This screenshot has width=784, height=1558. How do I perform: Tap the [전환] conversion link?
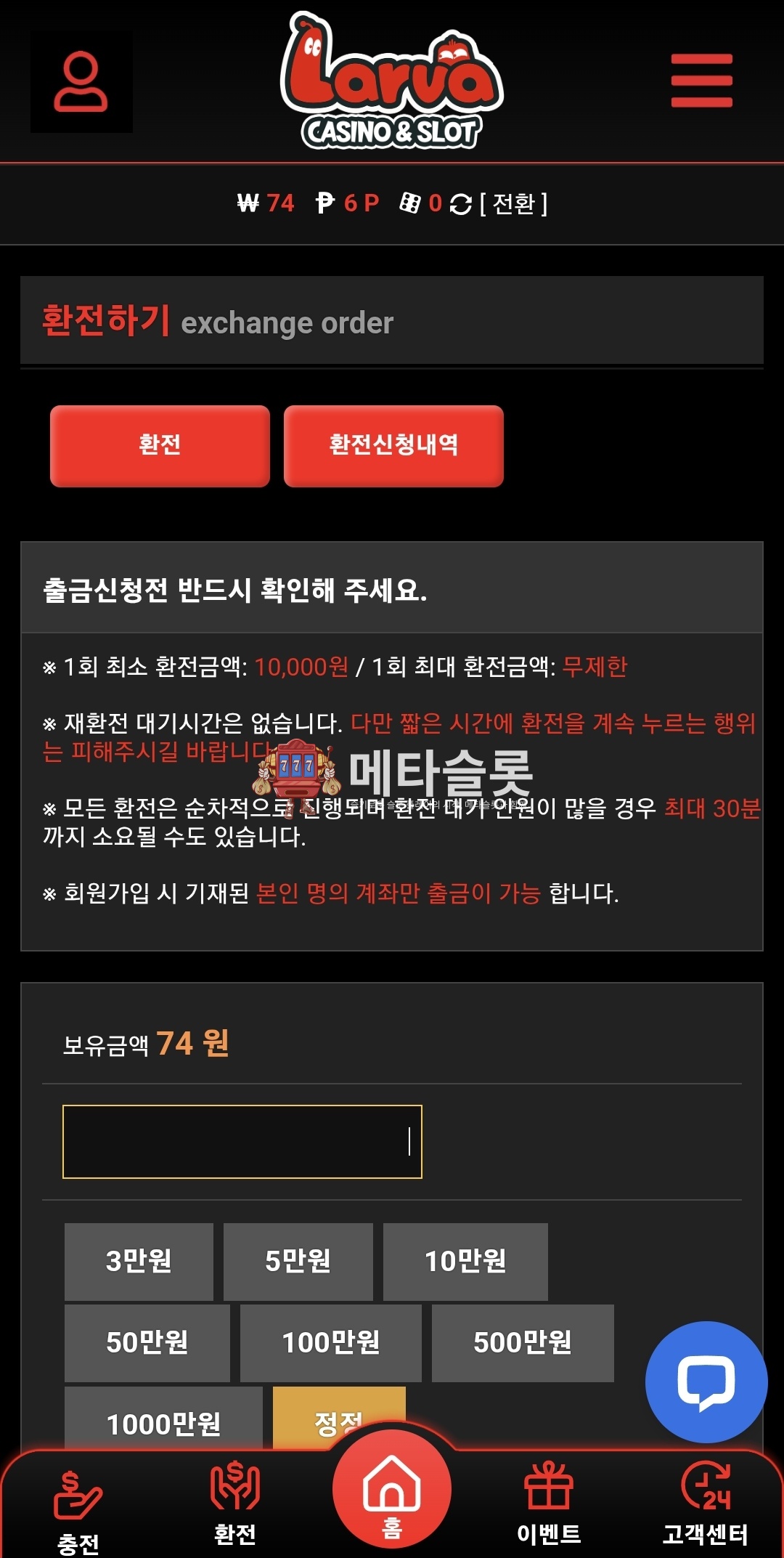pyautogui.click(x=514, y=203)
